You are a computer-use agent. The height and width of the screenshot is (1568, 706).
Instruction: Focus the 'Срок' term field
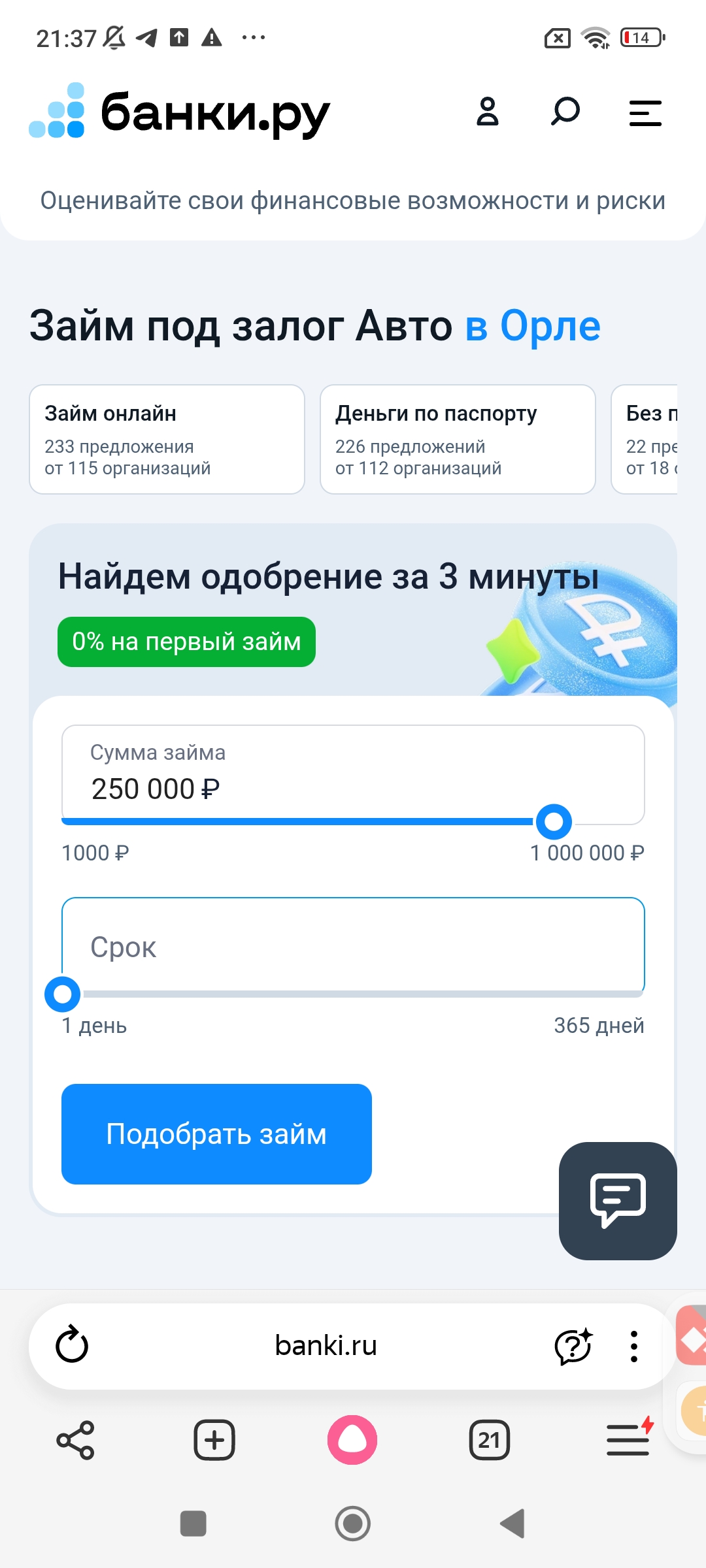pyautogui.click(x=353, y=946)
